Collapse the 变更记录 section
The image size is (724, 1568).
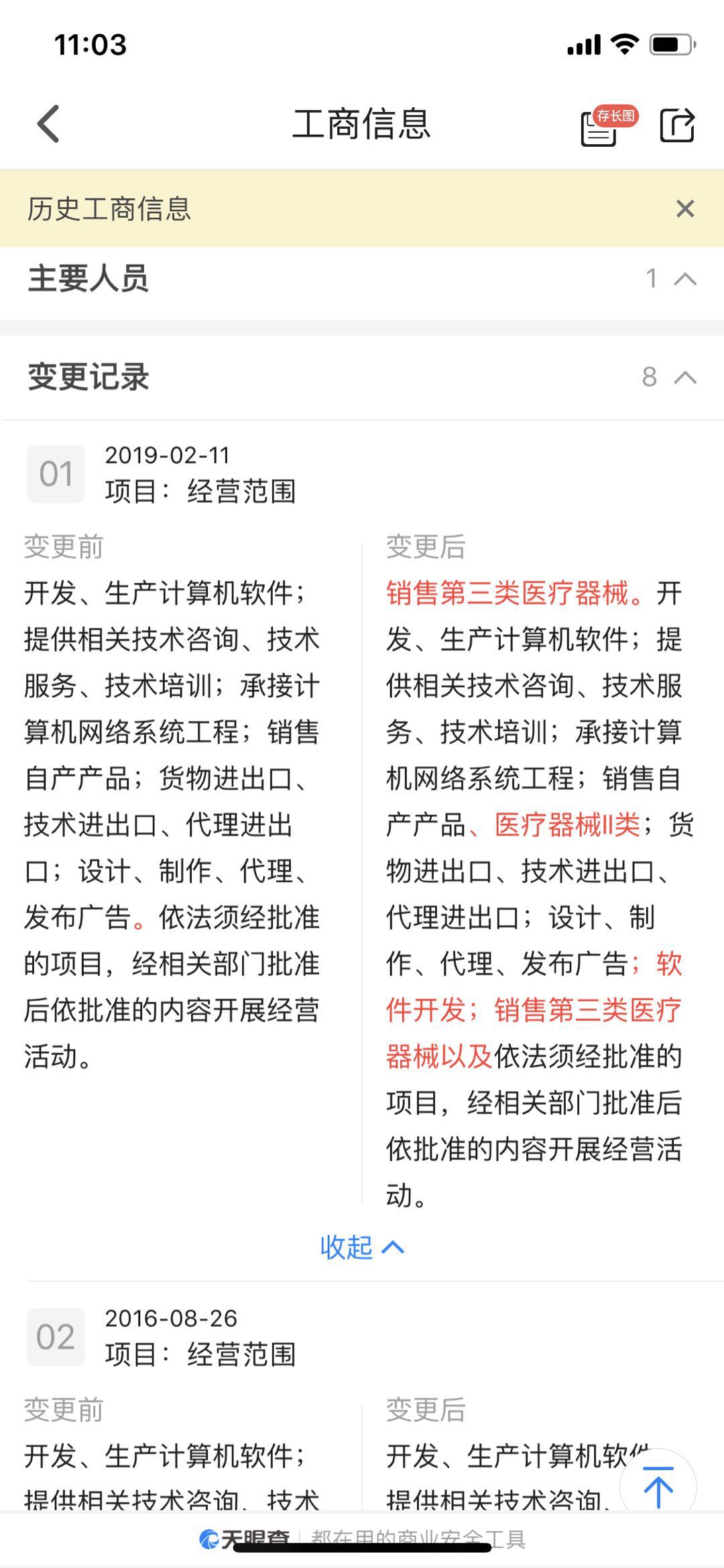(684, 377)
